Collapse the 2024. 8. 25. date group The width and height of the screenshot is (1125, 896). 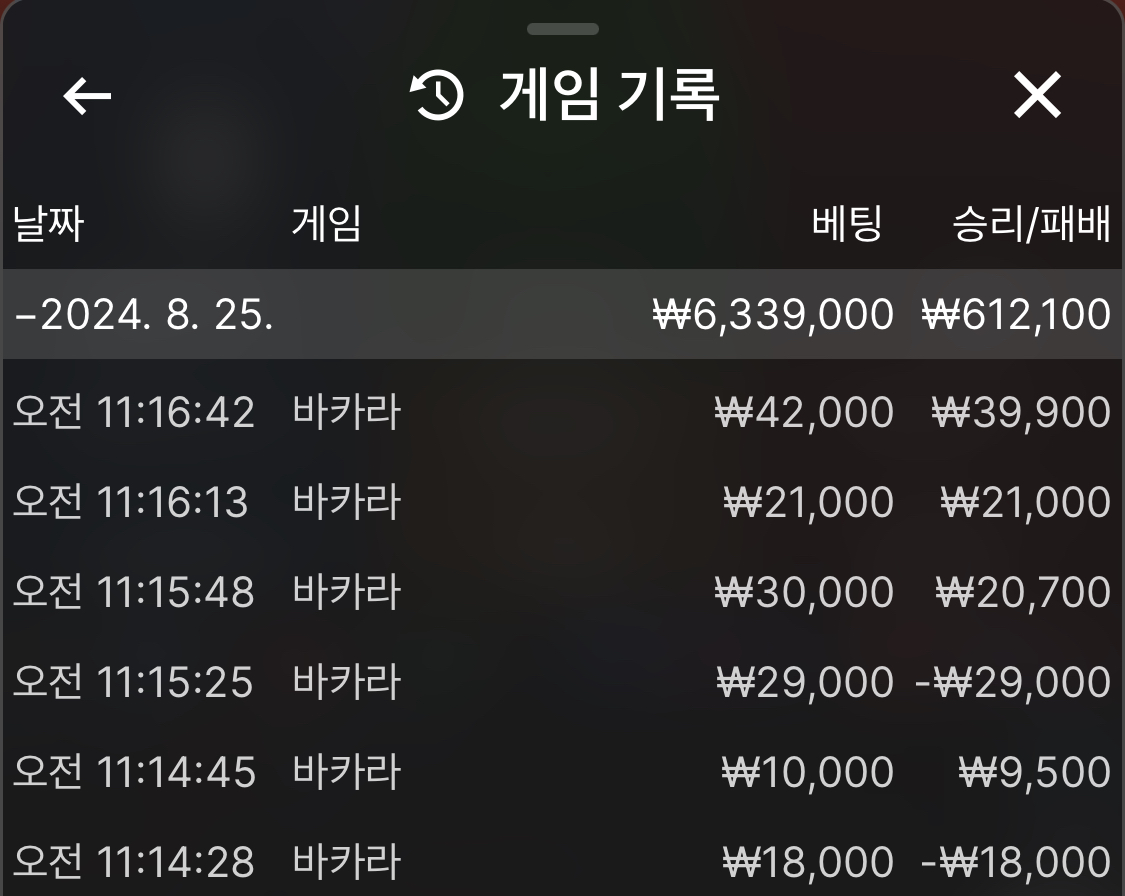tap(562, 314)
